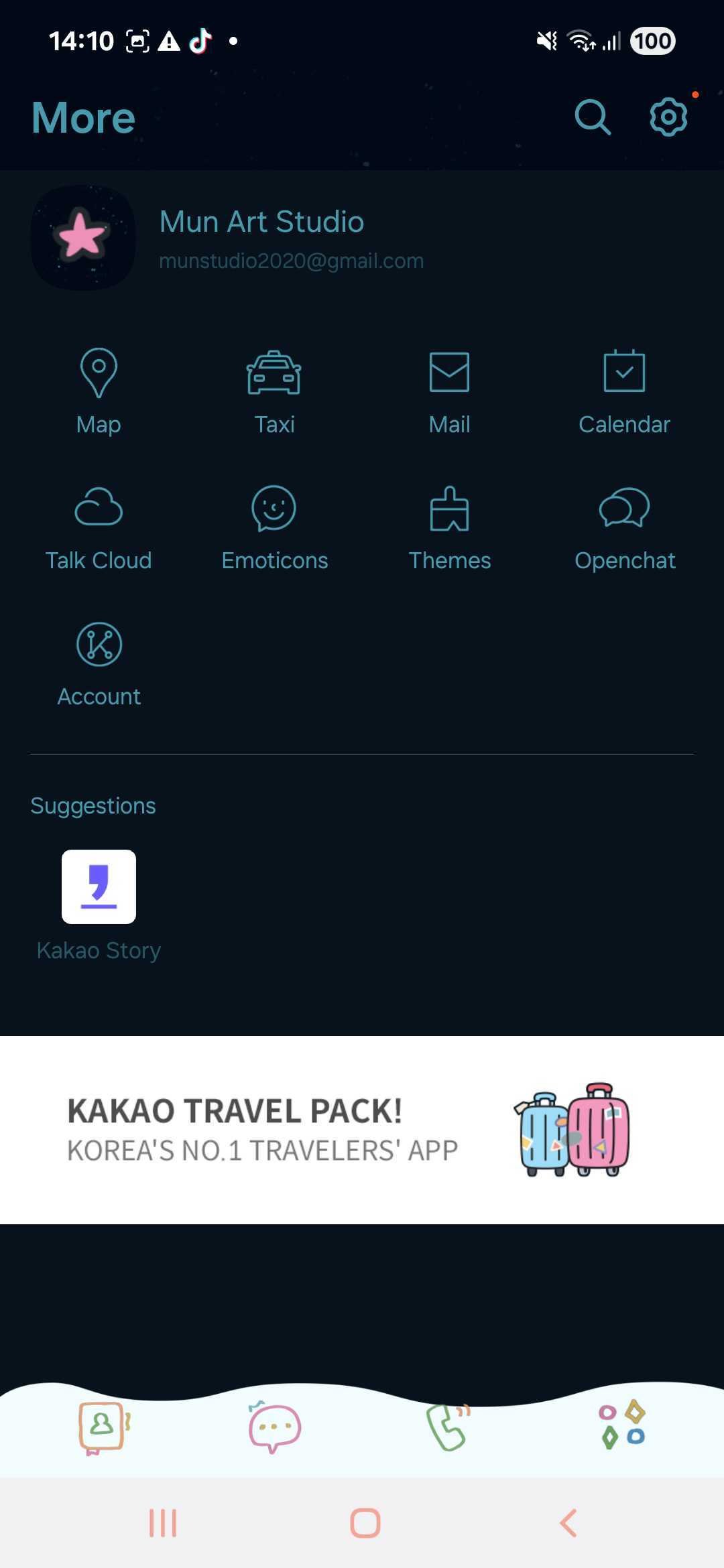Screen dimensions: 724x1568
Task: Launch the Taxi service
Action: (x=274, y=390)
